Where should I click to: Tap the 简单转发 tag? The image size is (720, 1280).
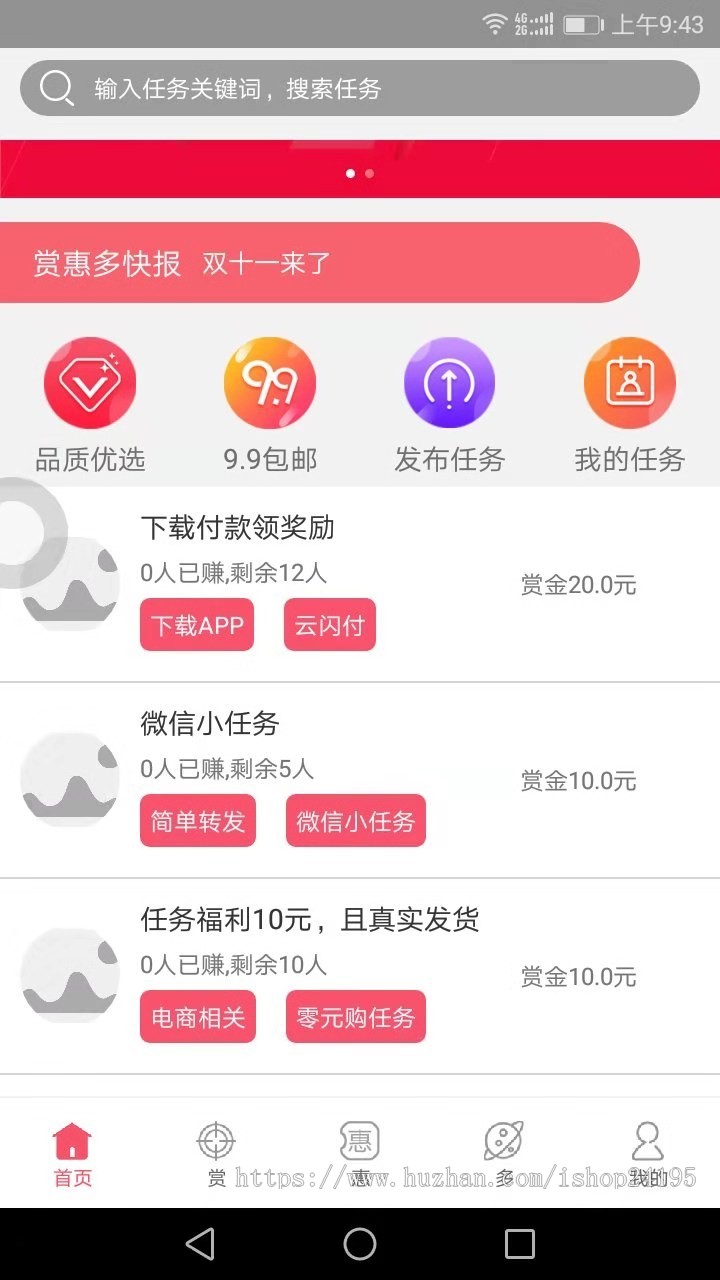pyautogui.click(x=197, y=820)
